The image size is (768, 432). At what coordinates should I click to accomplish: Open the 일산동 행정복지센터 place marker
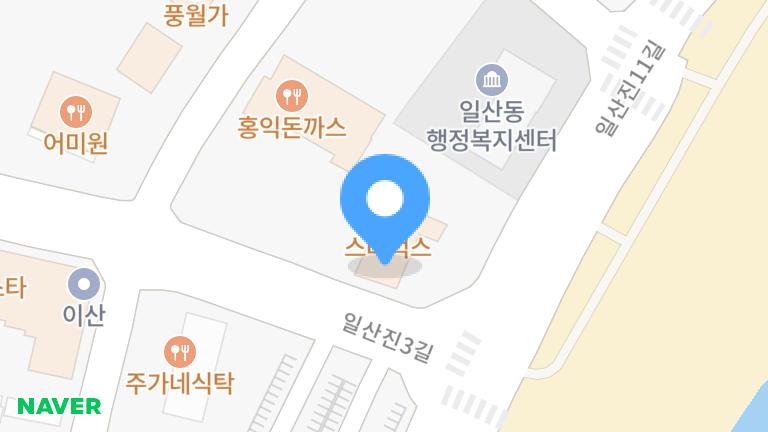[490, 79]
